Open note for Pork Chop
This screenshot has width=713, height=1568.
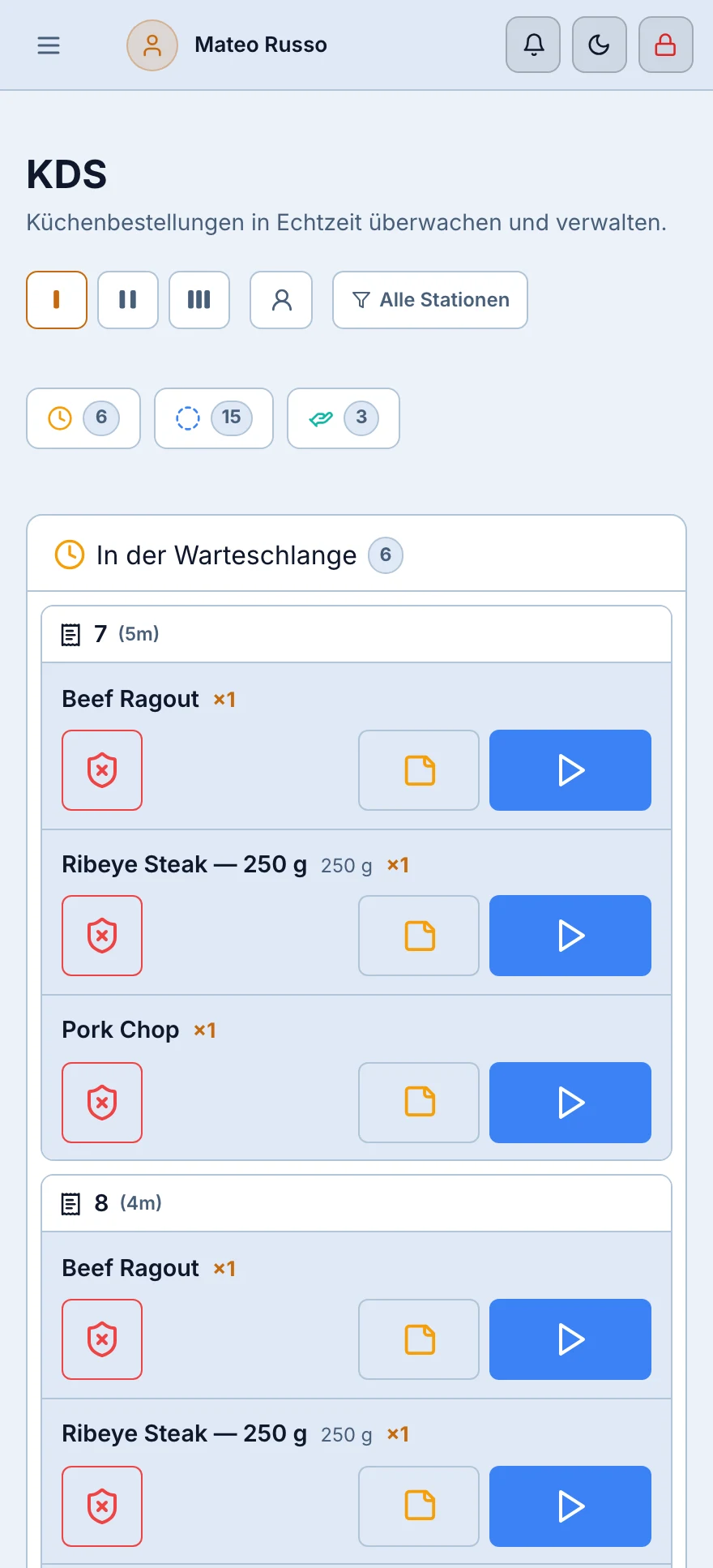(419, 1103)
